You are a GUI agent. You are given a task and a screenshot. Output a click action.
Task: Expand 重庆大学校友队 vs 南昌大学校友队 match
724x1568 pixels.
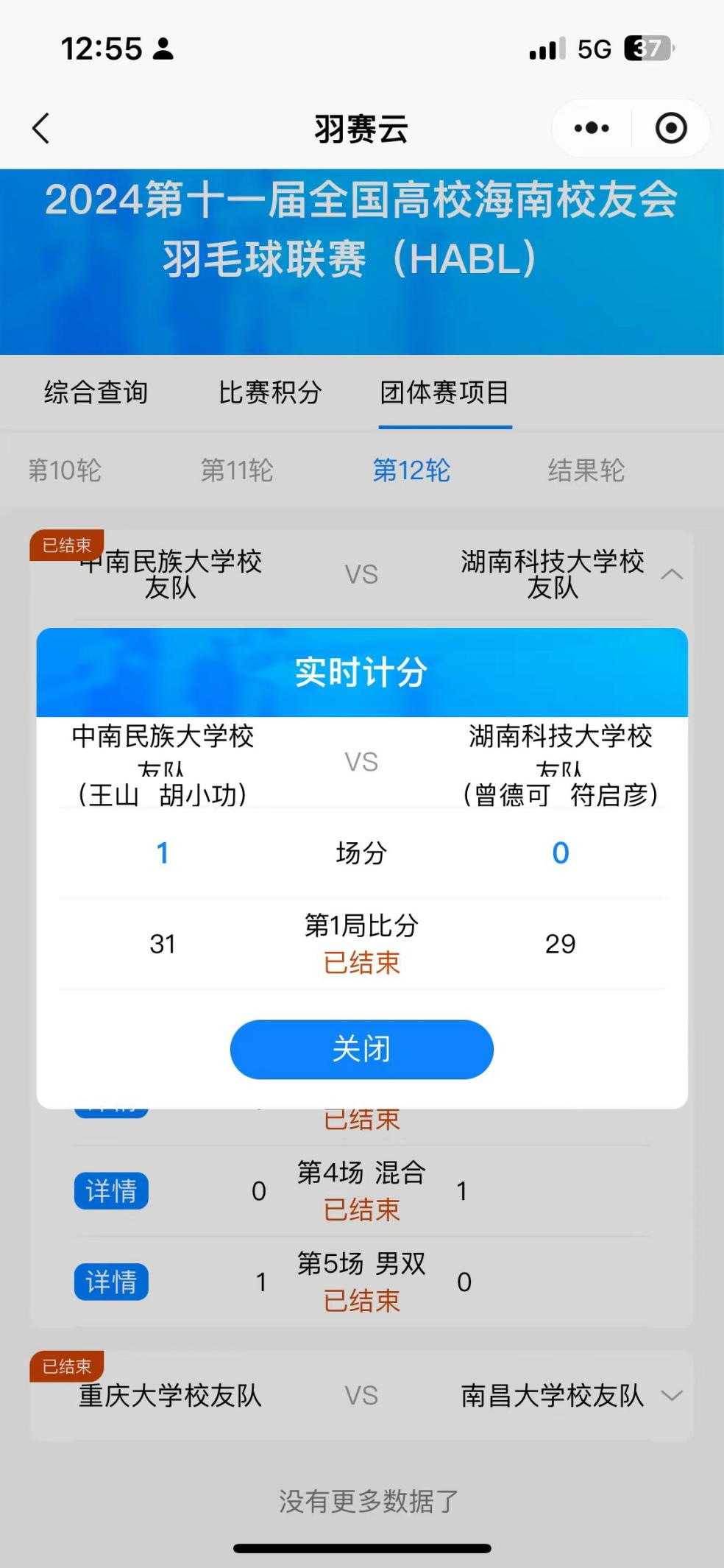point(672,1395)
